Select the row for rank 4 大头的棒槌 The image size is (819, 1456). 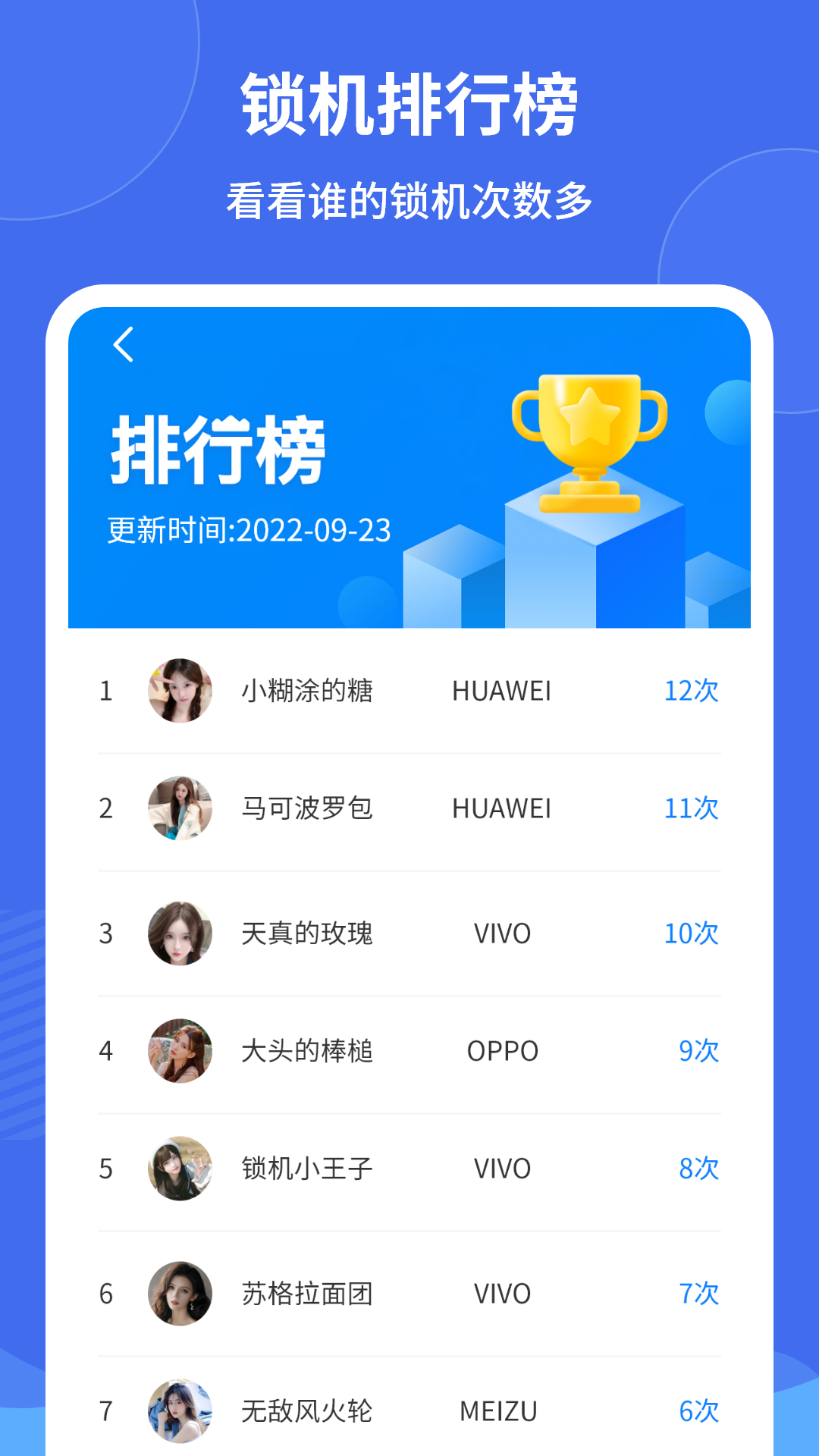click(409, 1052)
